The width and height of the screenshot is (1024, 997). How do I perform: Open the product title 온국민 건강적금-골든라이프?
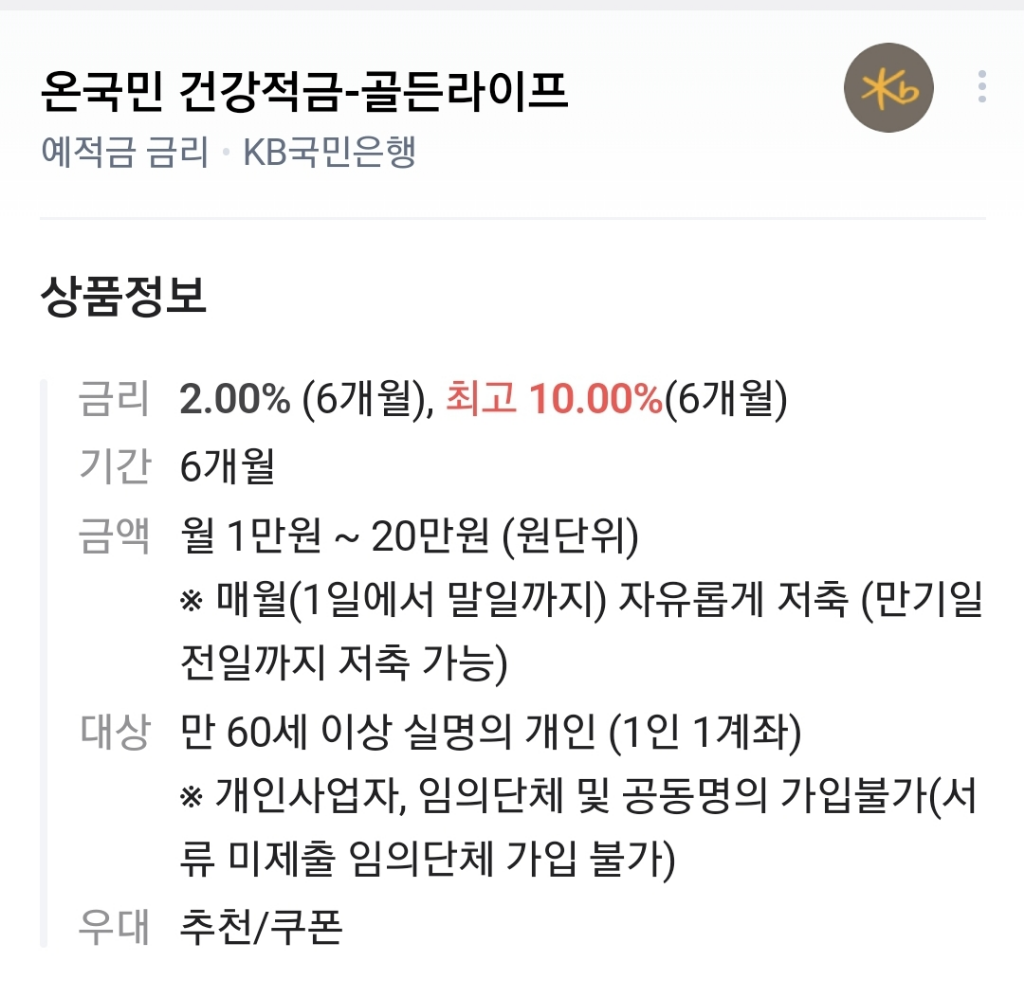pyautogui.click(x=304, y=91)
